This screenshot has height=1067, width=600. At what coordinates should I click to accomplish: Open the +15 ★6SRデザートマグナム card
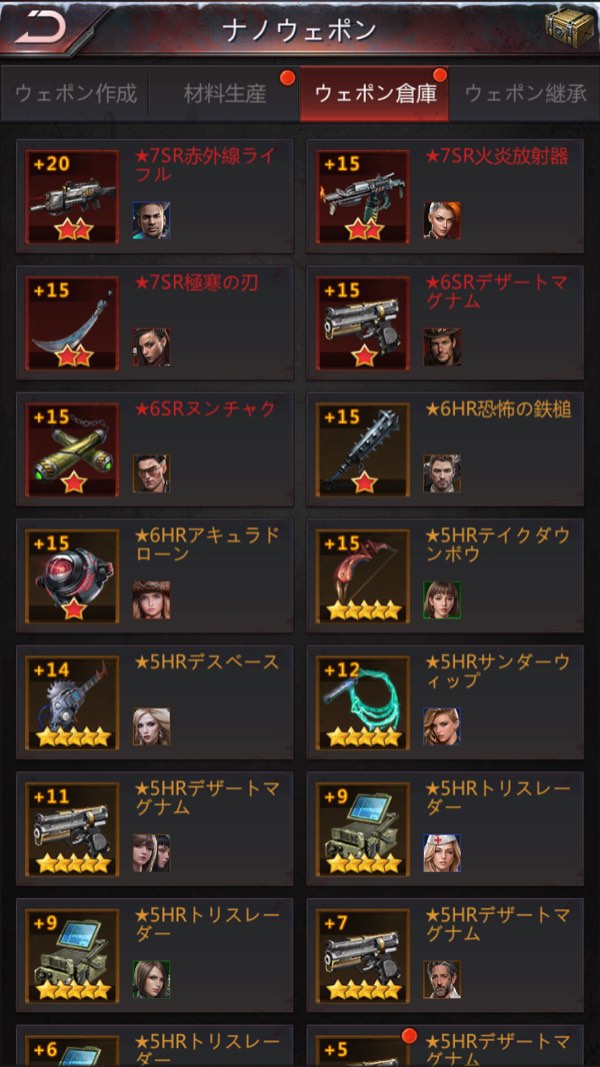[445, 322]
